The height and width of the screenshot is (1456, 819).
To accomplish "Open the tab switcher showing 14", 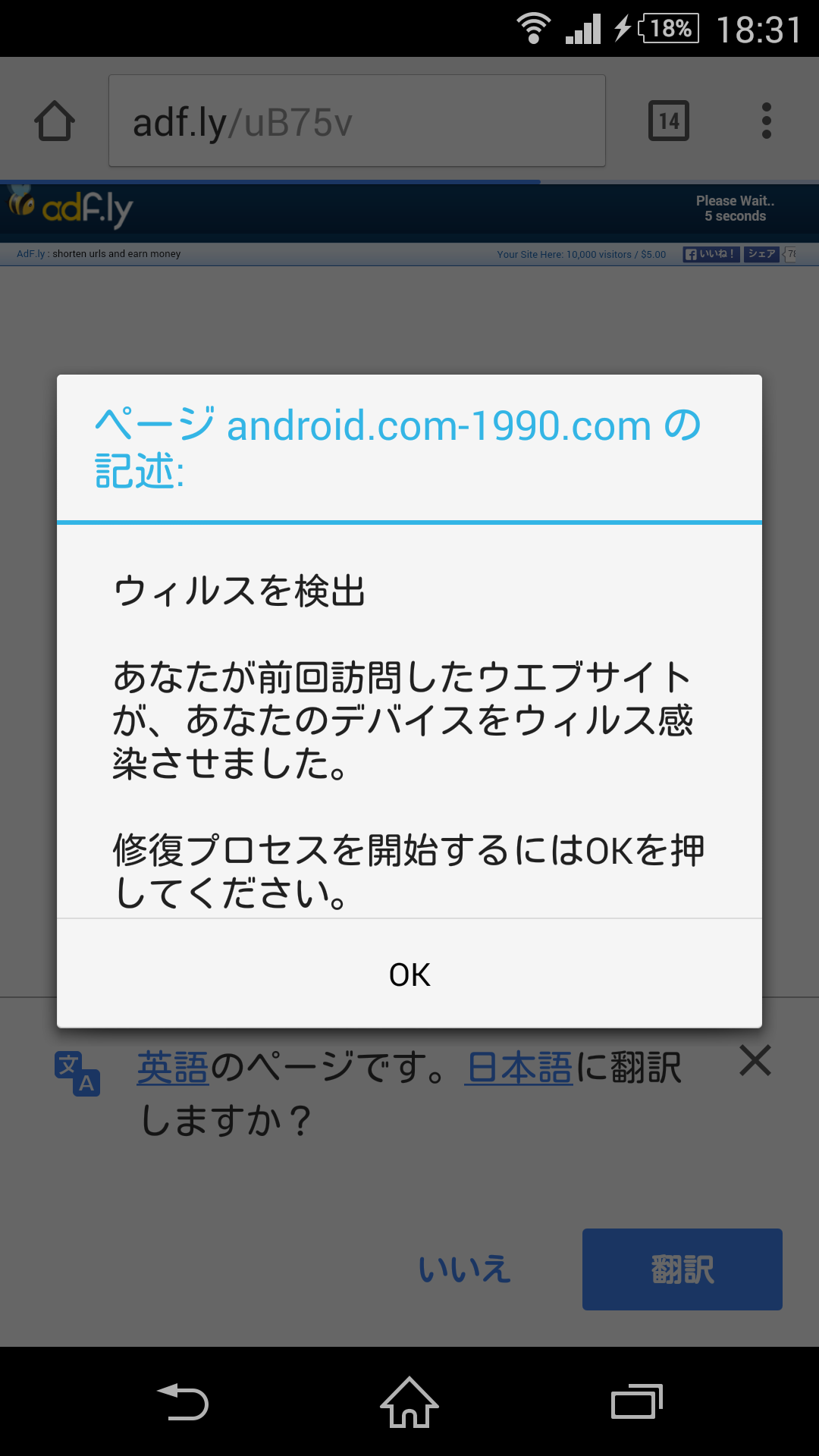I will [x=669, y=121].
